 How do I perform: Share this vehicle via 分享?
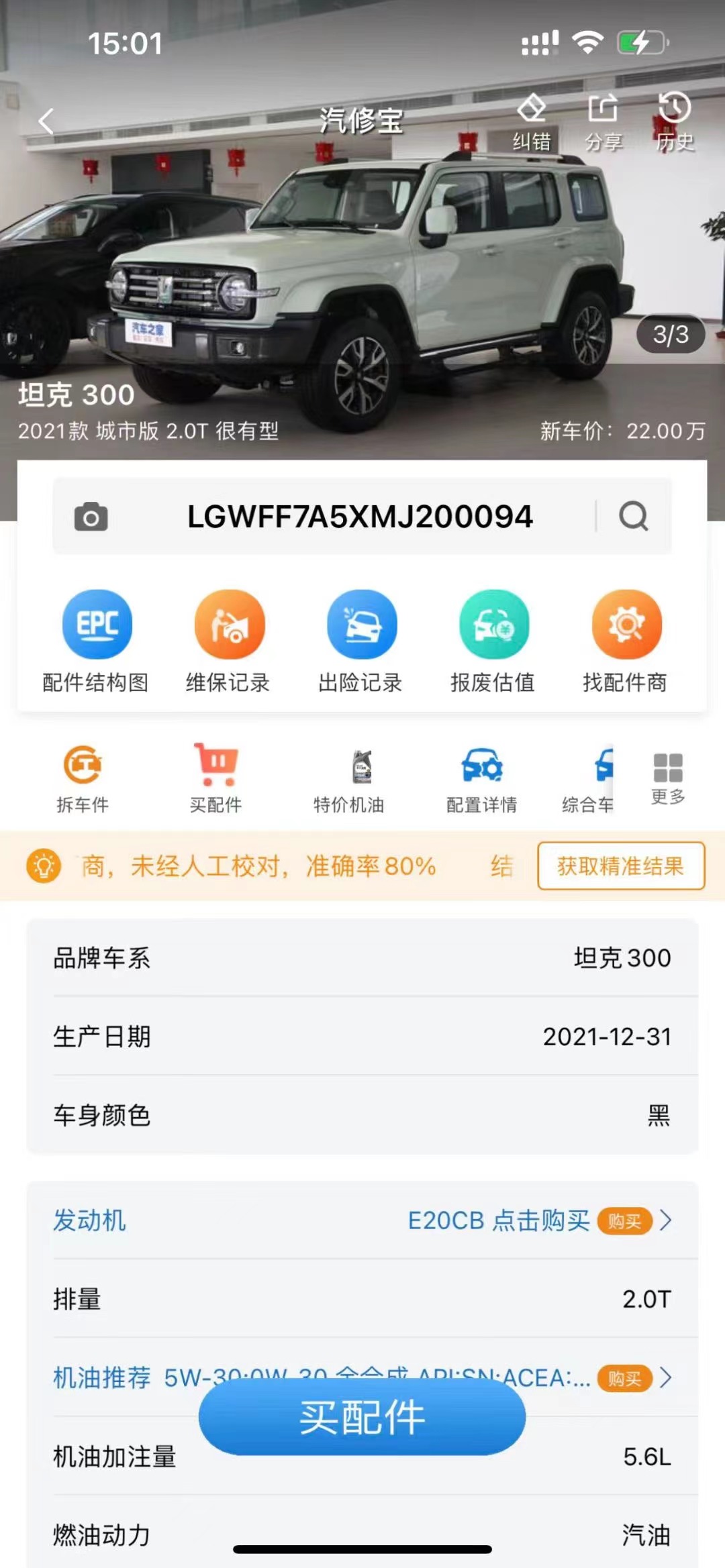pyautogui.click(x=603, y=121)
